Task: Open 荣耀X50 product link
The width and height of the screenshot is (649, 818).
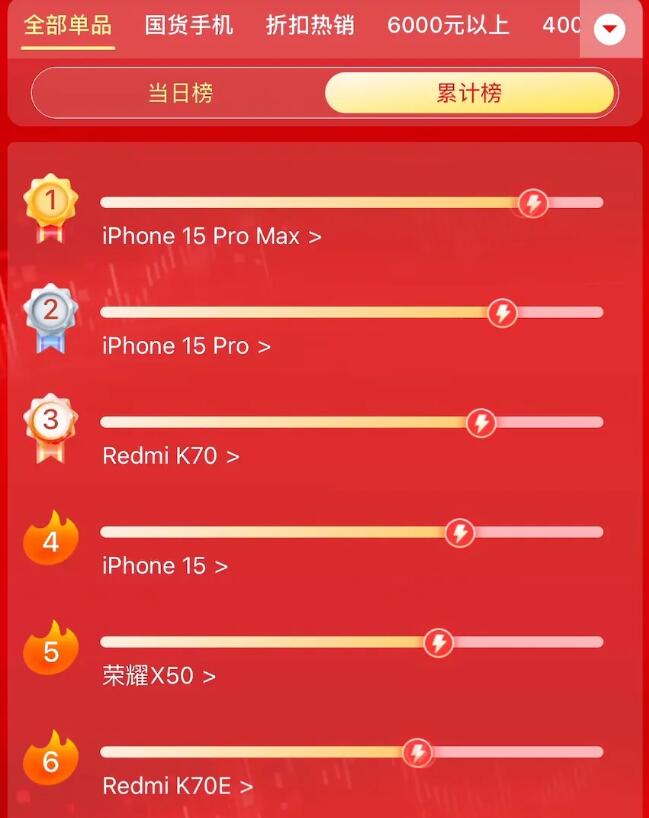Action: point(158,677)
